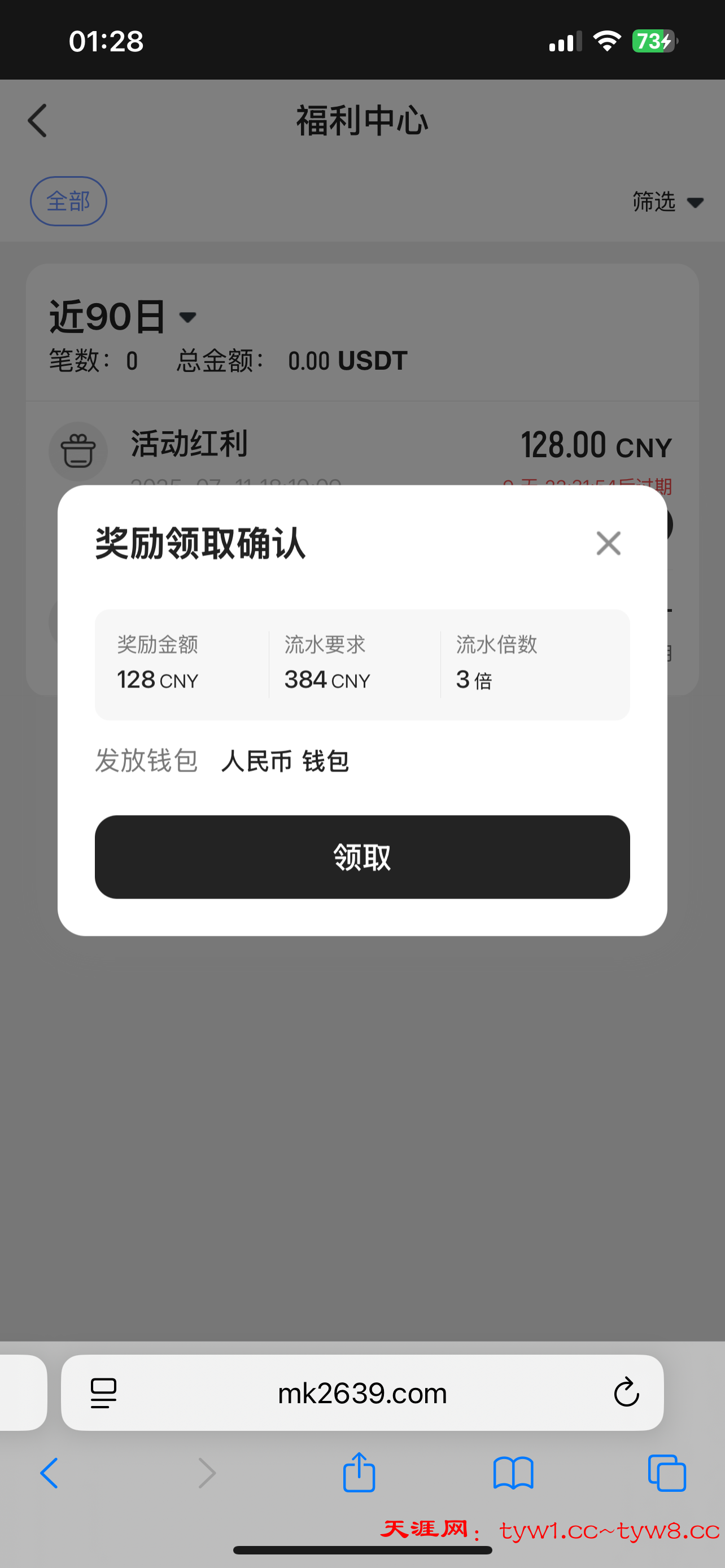Open the page format menu icon
This screenshot has height=1568, width=725.
click(103, 1392)
